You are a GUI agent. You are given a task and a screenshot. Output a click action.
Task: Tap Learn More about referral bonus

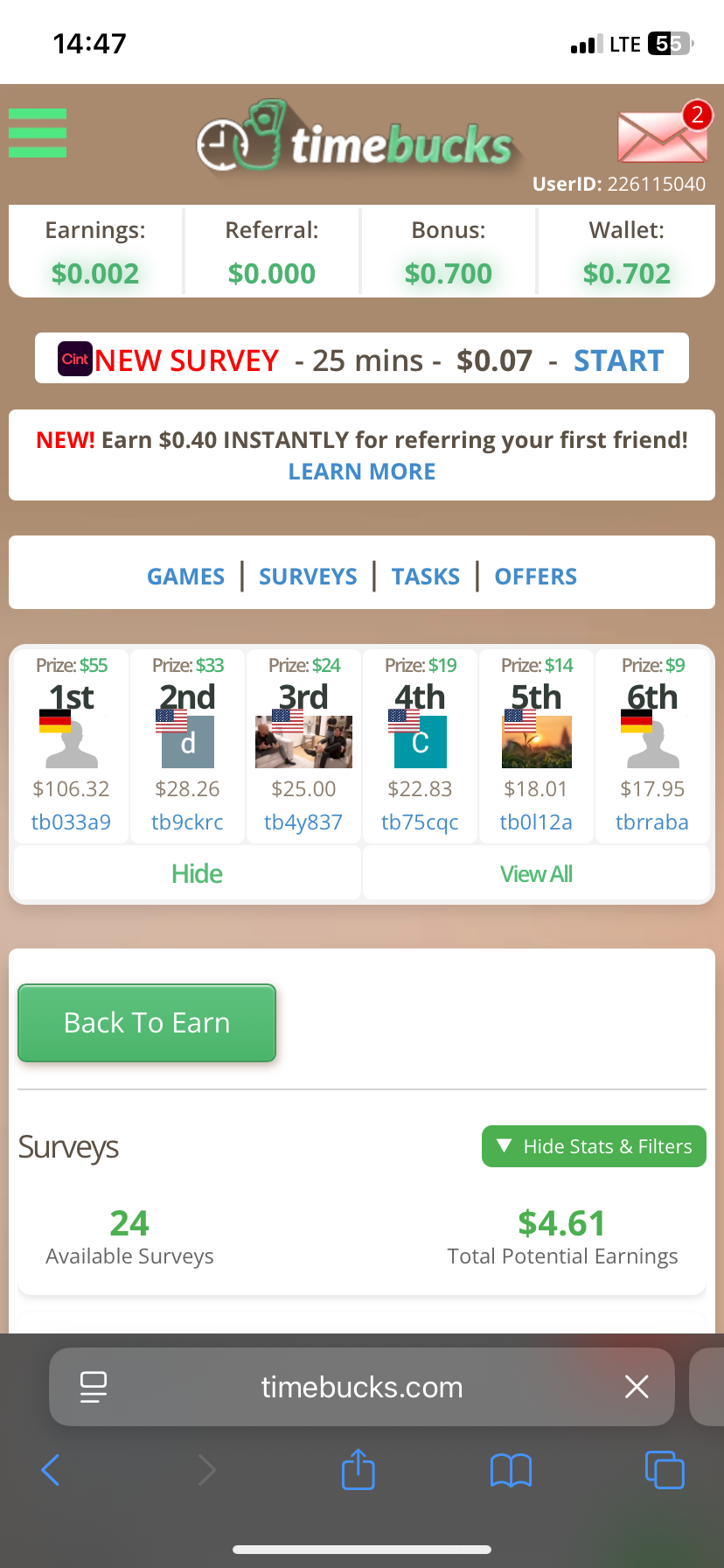[x=362, y=472]
